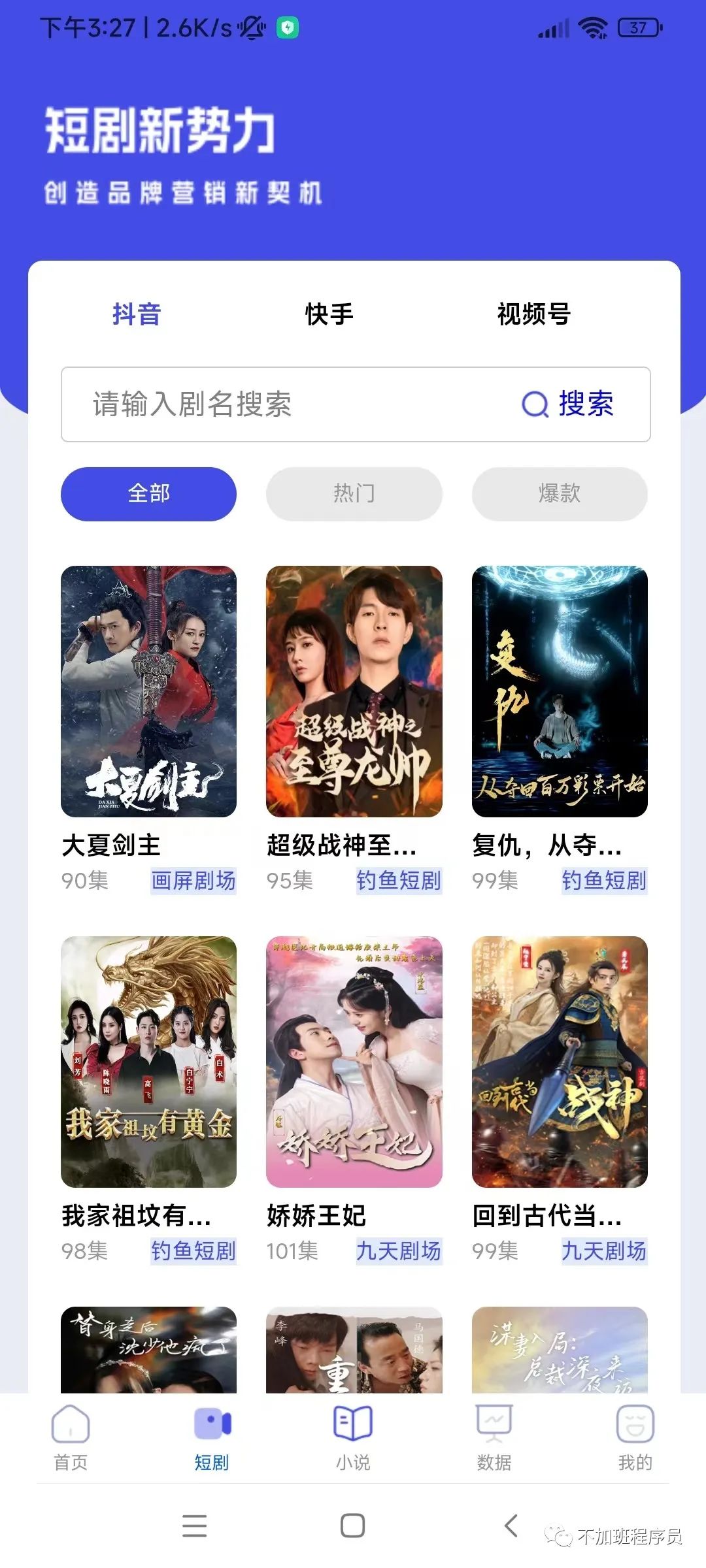Open the 我的 profile tab

click(635, 1437)
